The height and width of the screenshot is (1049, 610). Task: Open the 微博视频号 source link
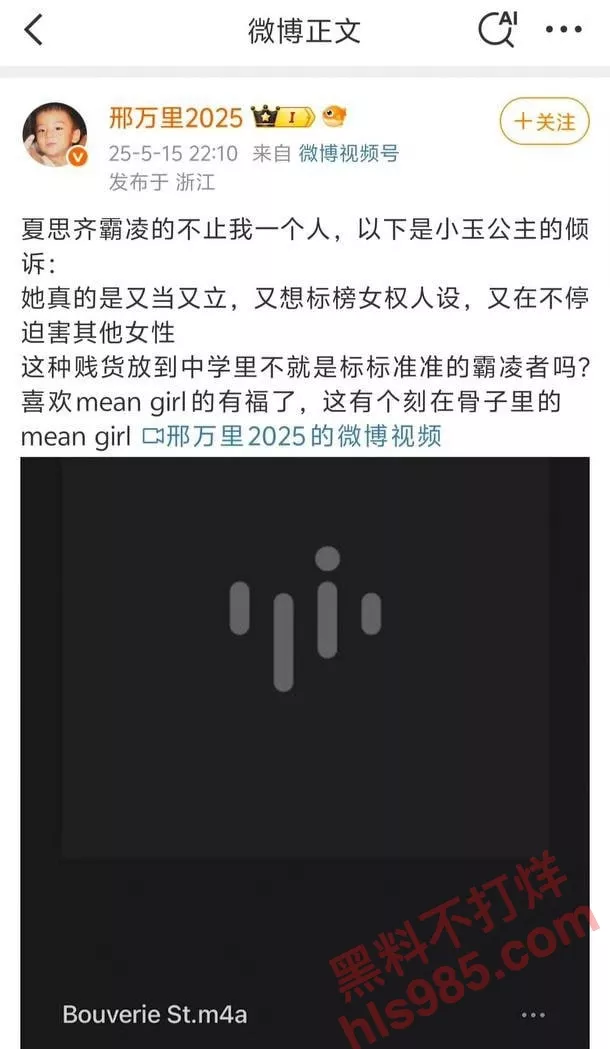[349, 153]
